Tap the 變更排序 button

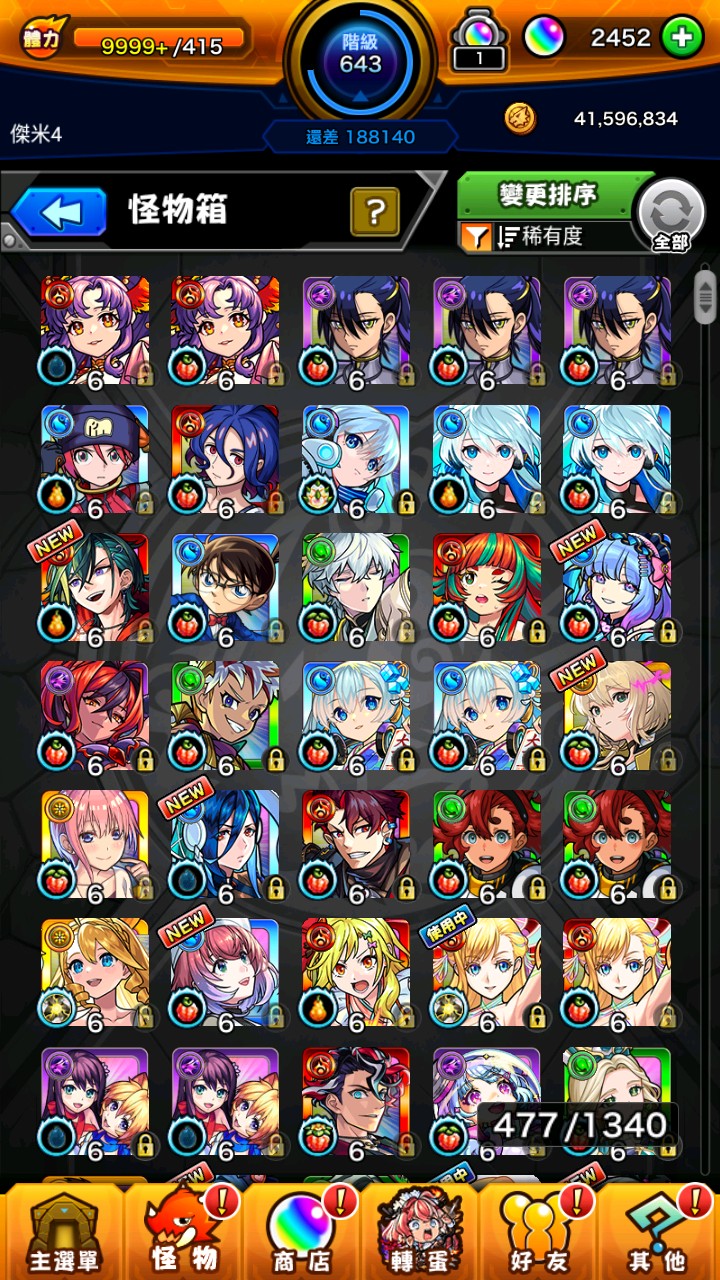tap(548, 194)
